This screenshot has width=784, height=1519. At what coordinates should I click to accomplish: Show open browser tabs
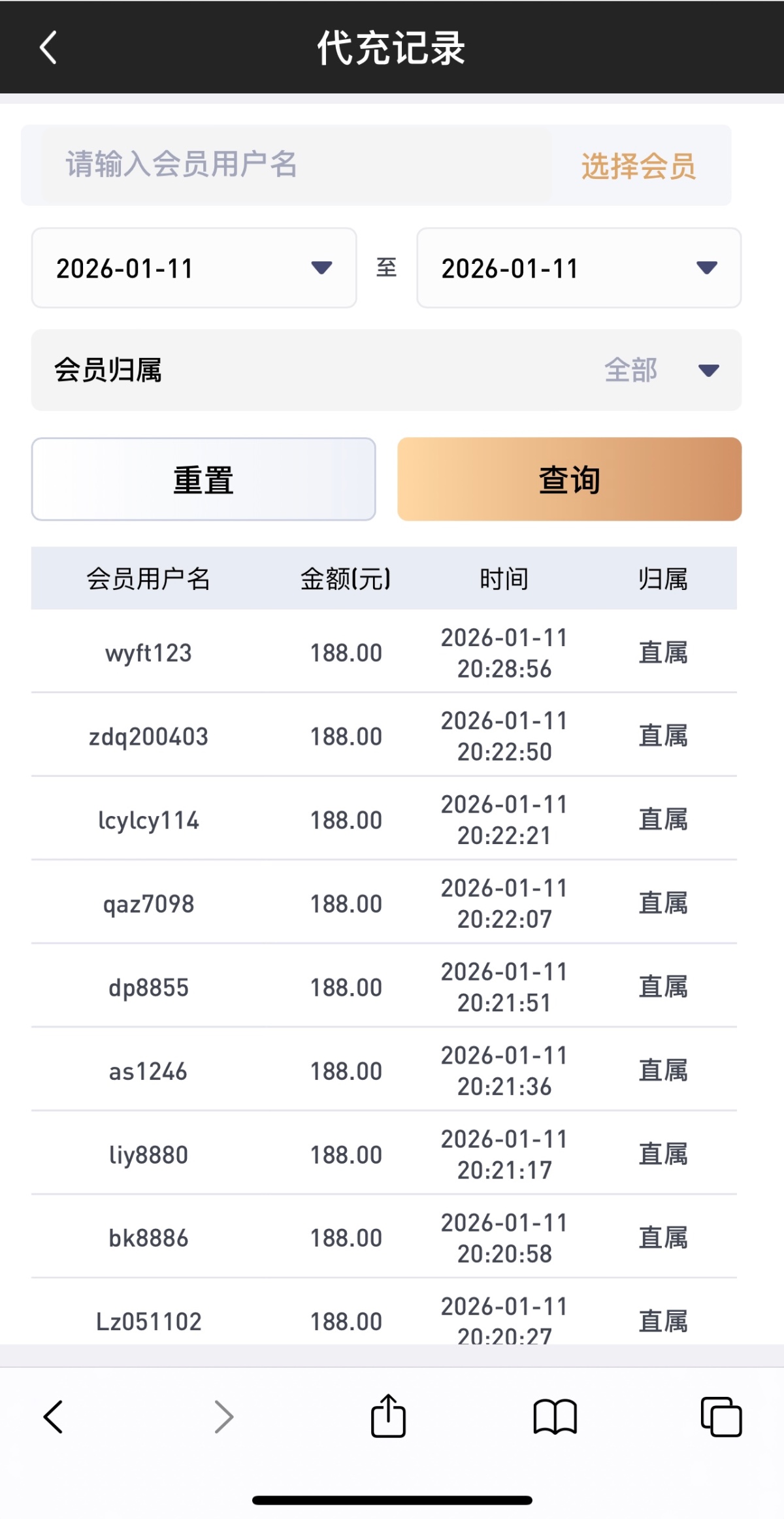tap(721, 1416)
